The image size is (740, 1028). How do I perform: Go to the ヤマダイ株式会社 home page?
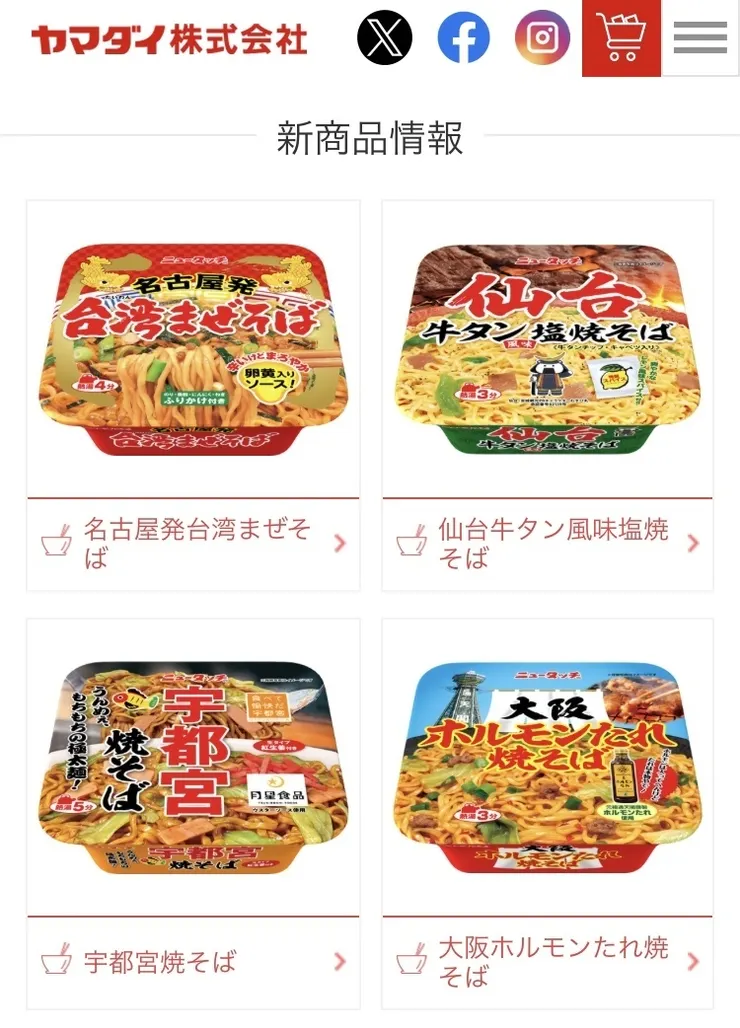[169, 39]
